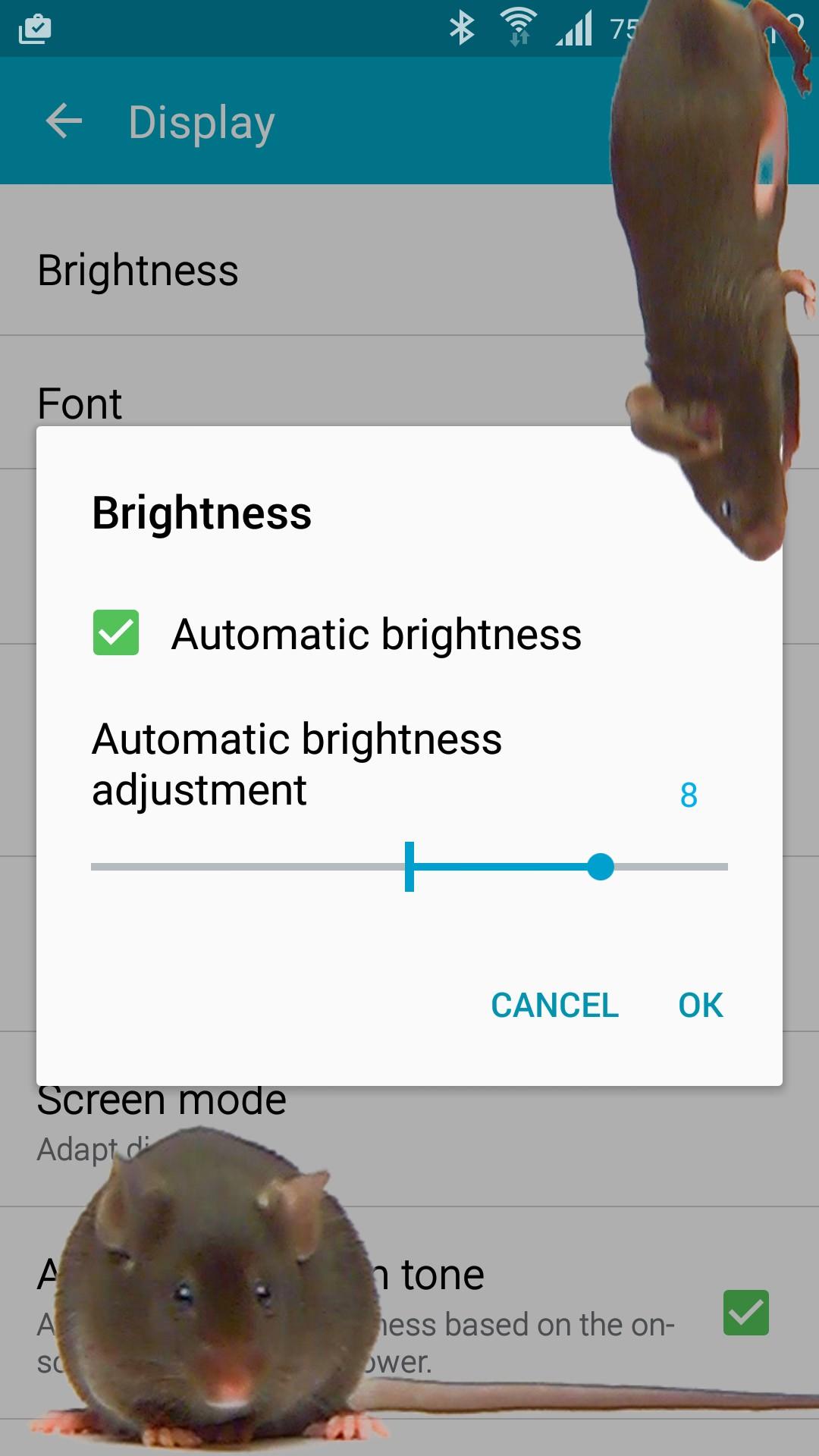Screen dimensions: 819x1456
Task: Confirm brightness settings with OK
Action: tap(700, 1006)
